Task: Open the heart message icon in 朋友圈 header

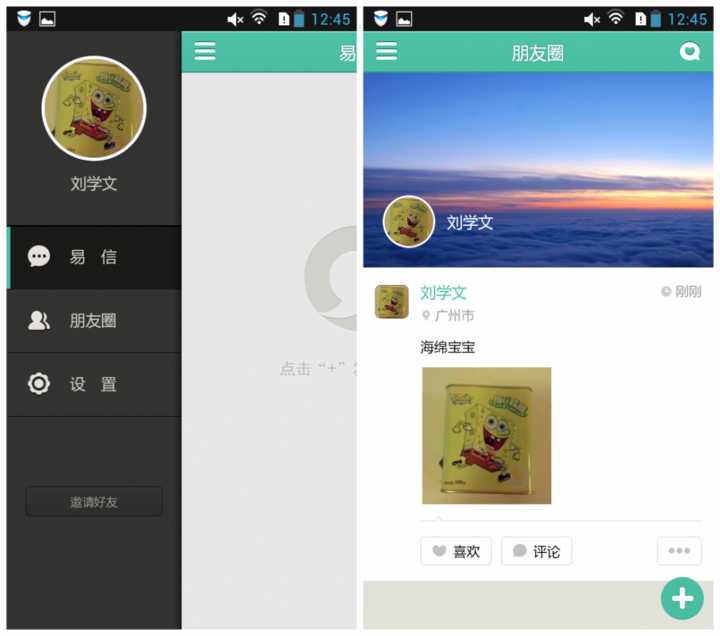Action: click(689, 52)
